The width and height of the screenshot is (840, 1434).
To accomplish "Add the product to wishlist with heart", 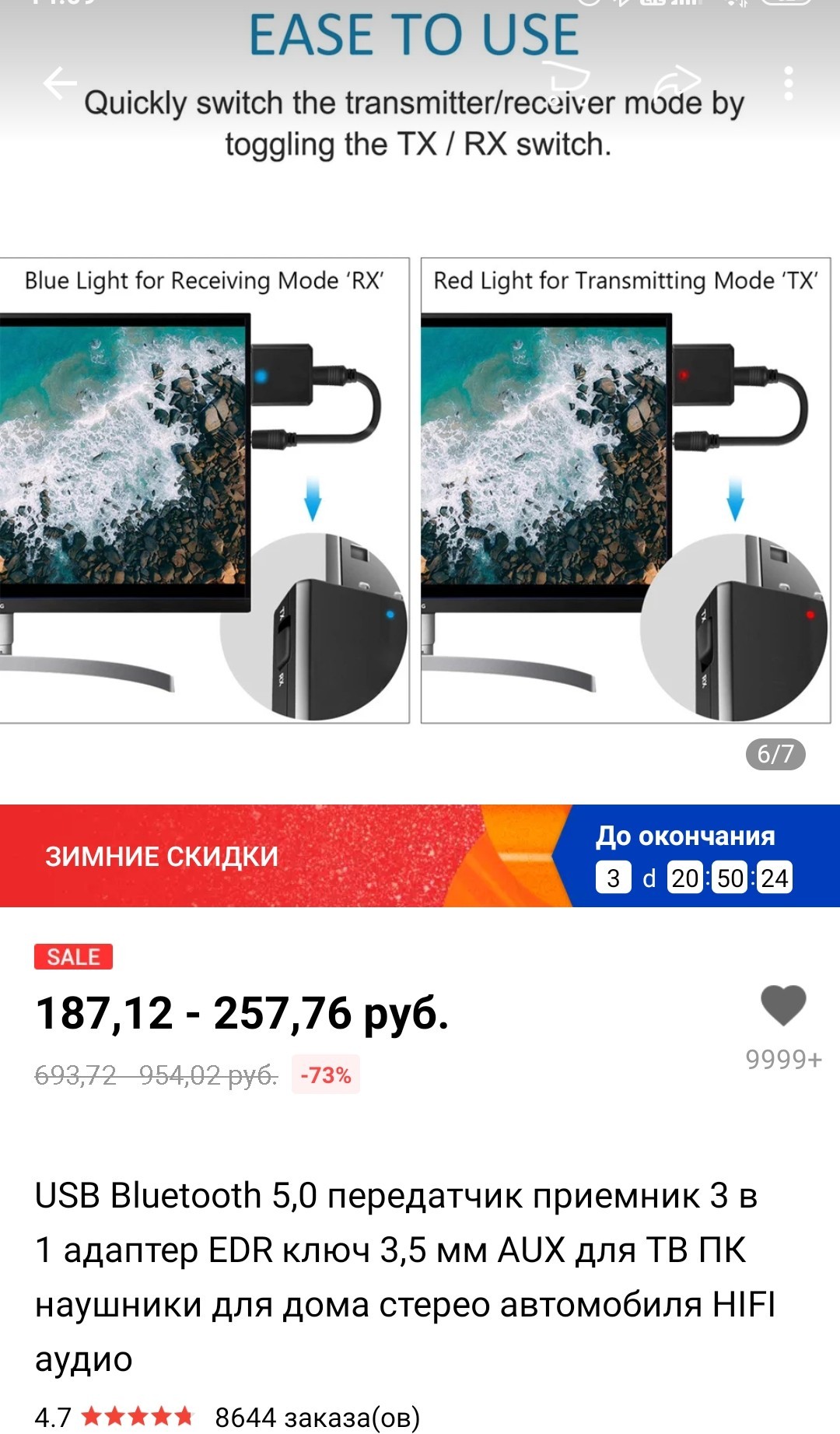I will [782, 1005].
